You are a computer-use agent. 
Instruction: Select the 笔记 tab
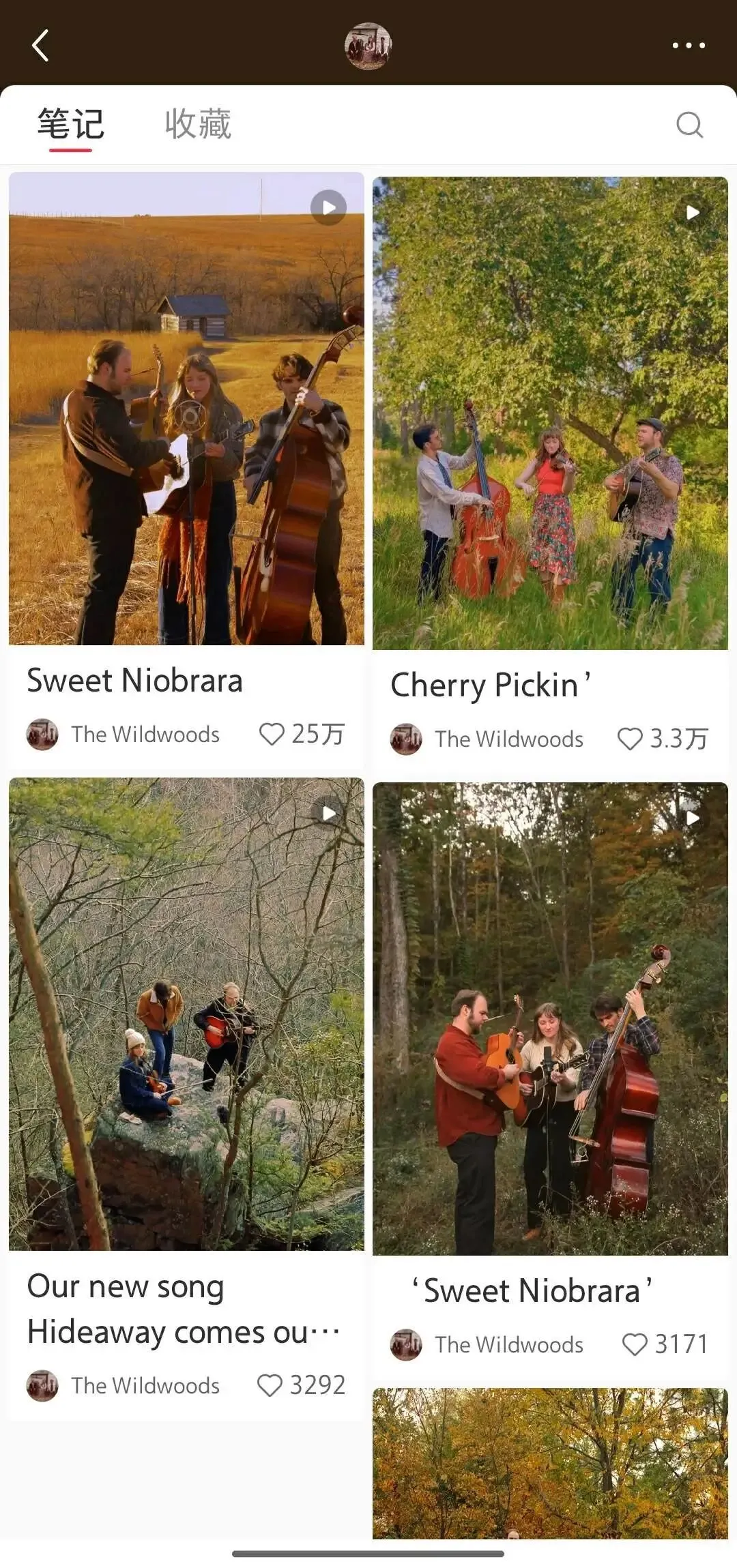coord(70,125)
